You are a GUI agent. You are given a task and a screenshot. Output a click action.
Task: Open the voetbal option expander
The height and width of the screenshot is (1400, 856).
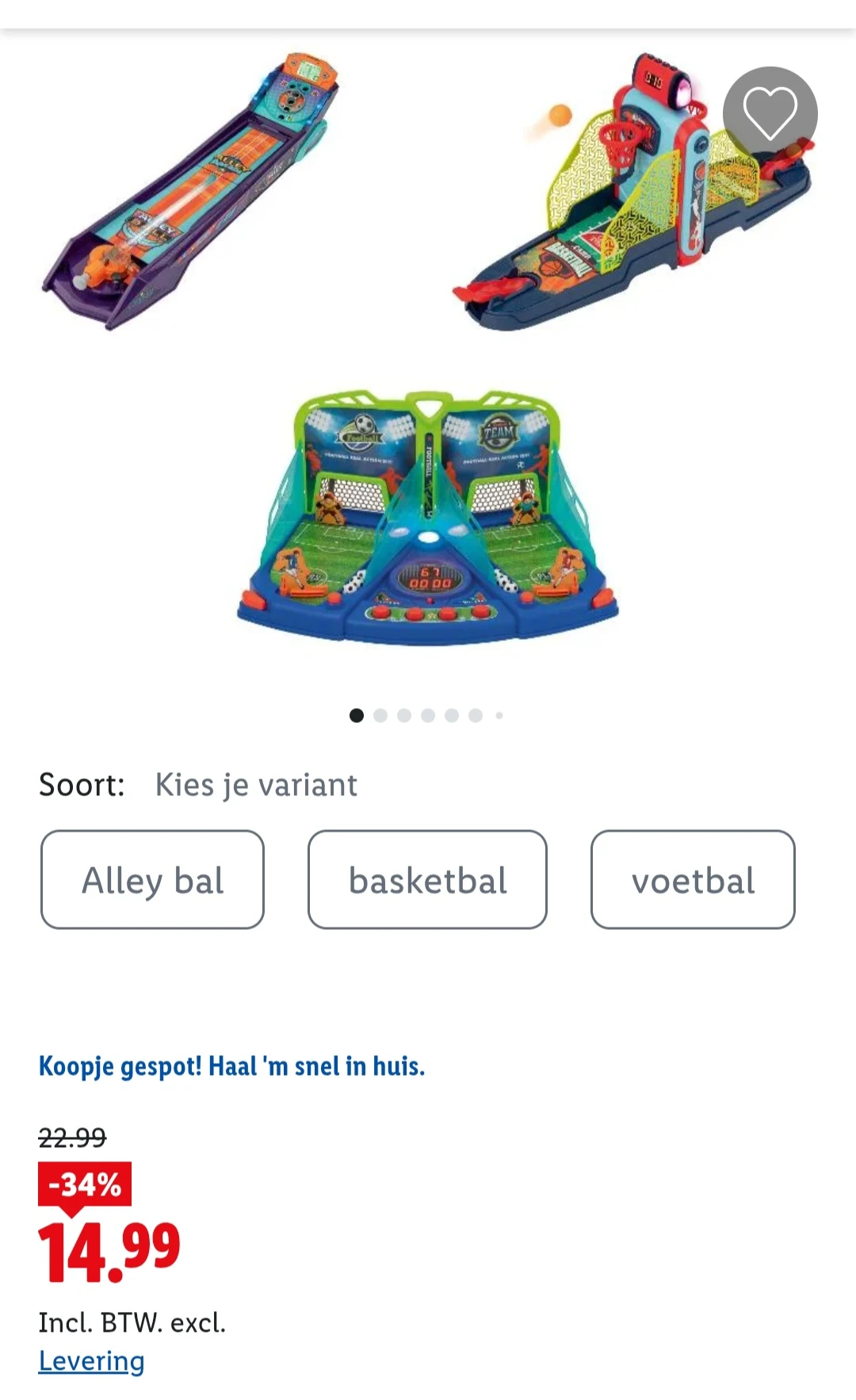click(x=691, y=878)
